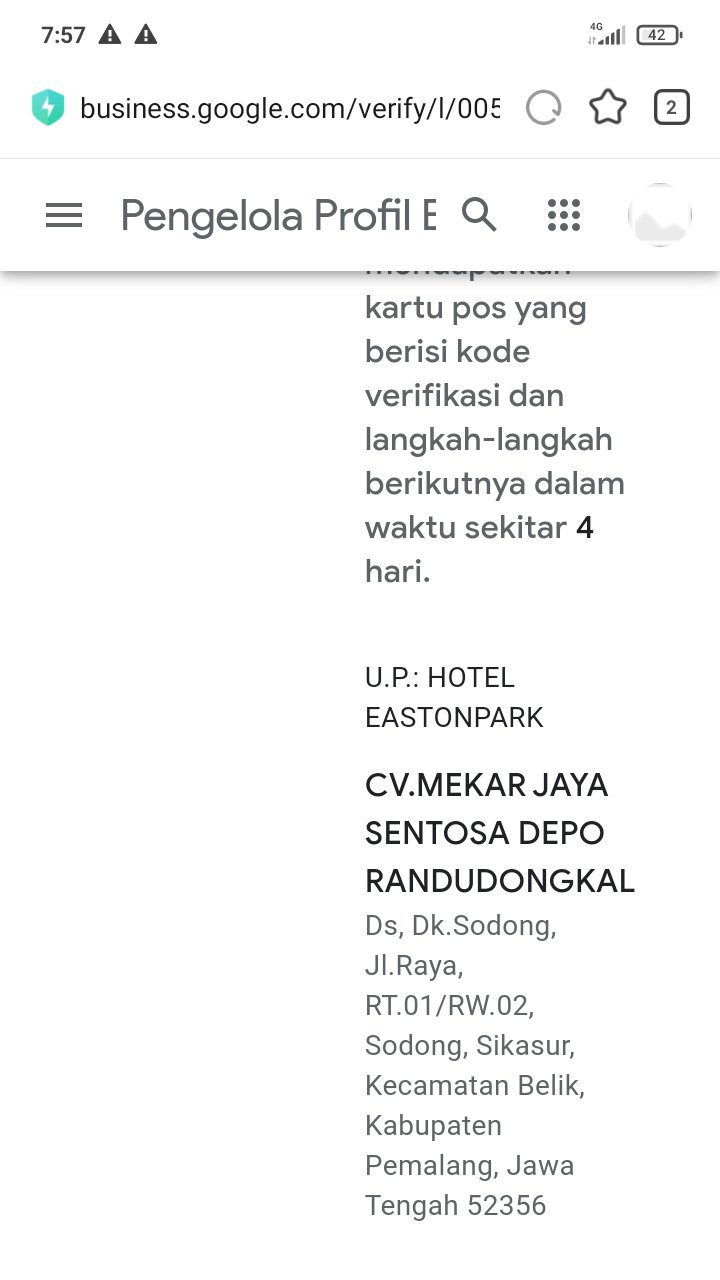Stop the page loading
The height and width of the screenshot is (1280, 720).
(x=544, y=108)
